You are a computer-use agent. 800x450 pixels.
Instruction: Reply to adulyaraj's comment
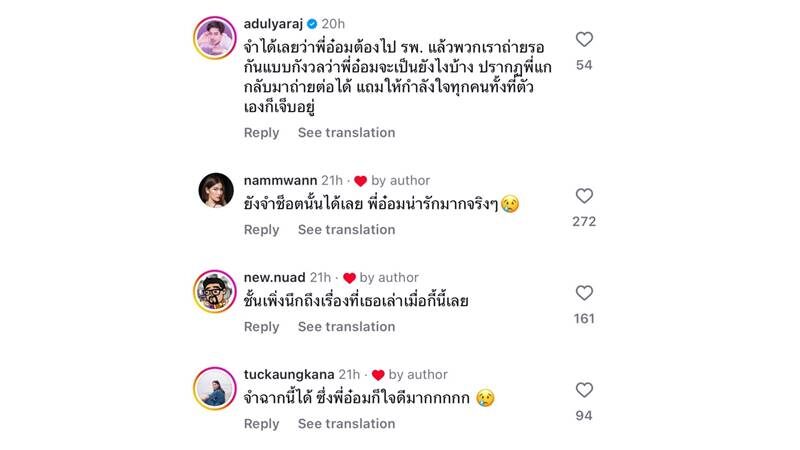[262, 133]
